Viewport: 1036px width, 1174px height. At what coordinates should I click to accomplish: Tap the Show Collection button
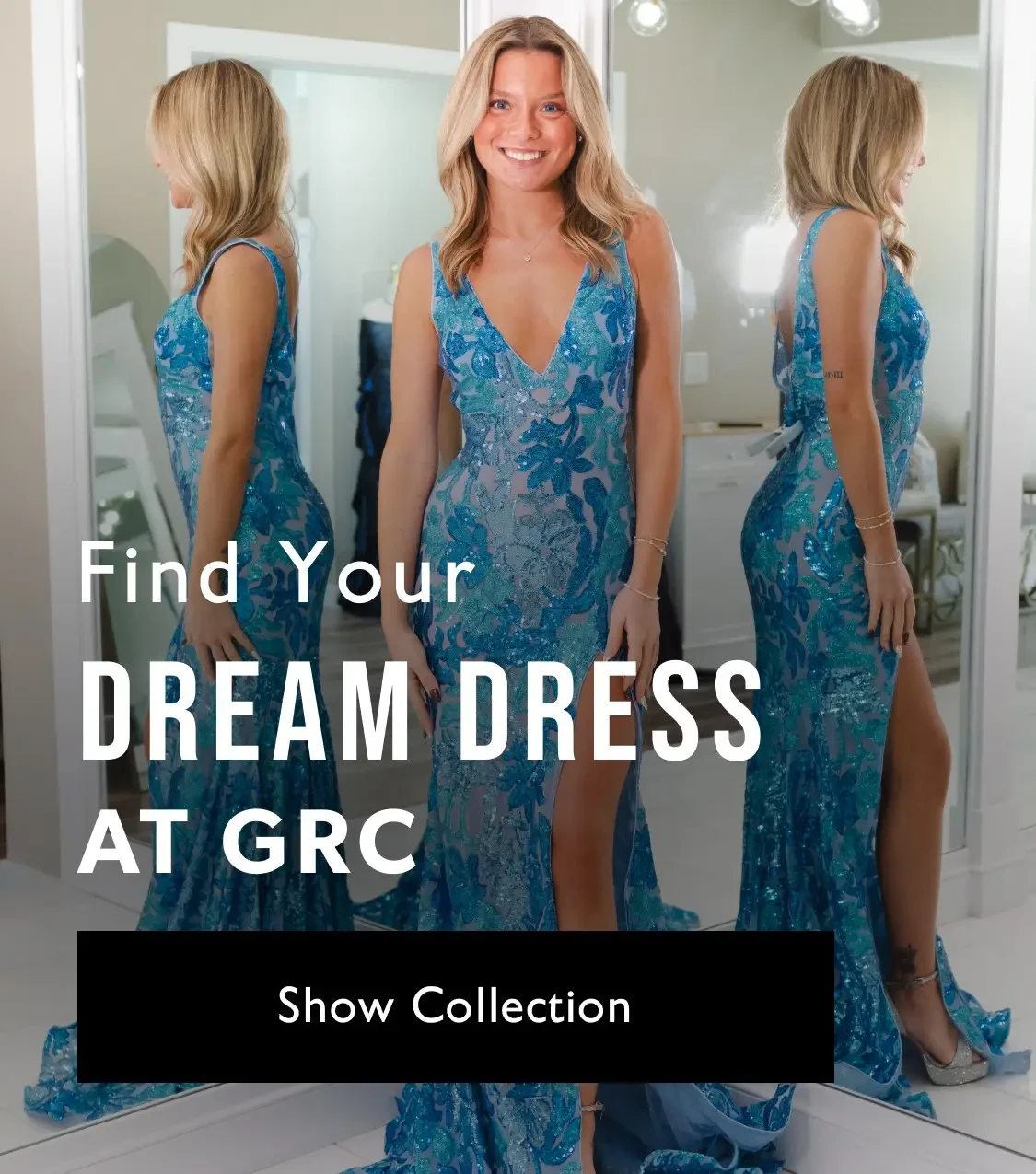[455, 1005]
